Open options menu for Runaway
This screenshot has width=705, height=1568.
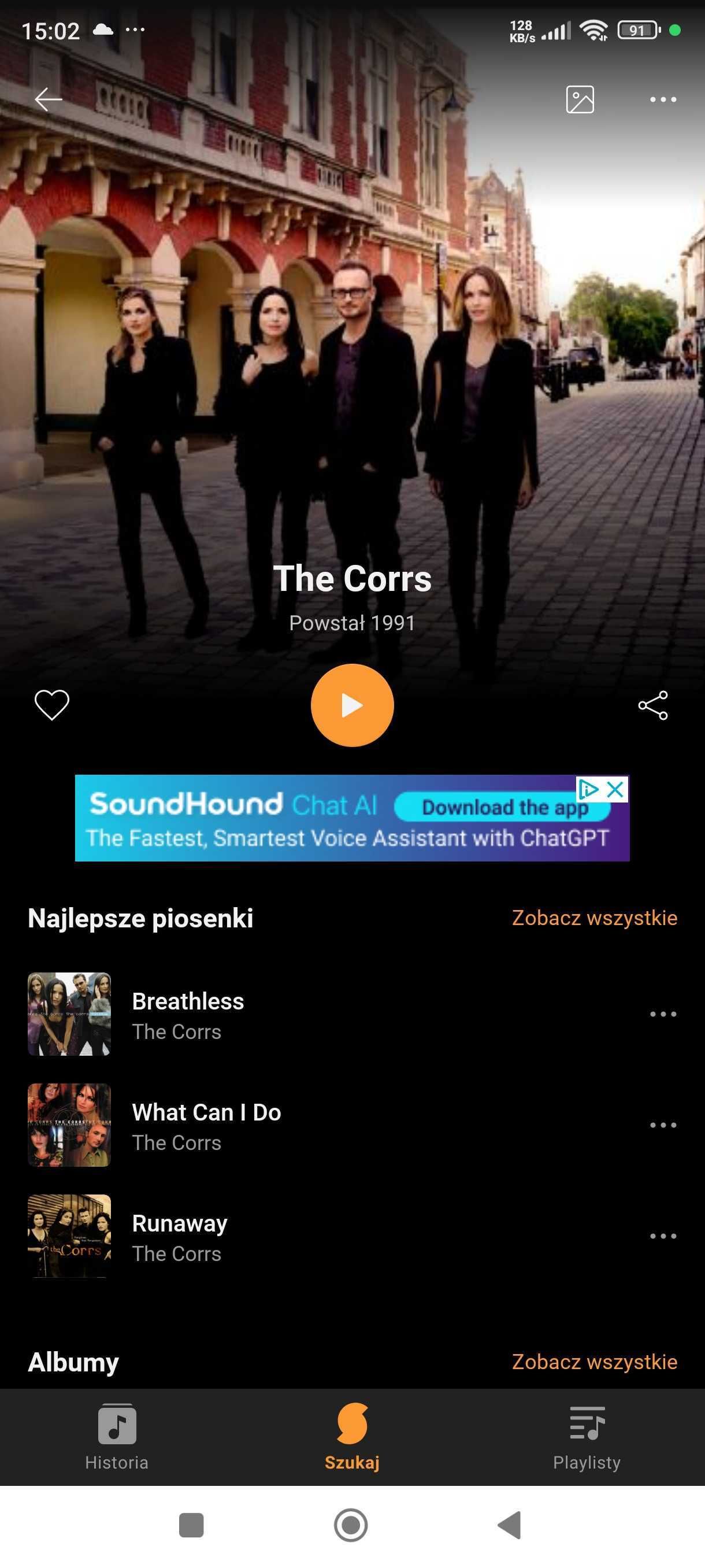662,1236
